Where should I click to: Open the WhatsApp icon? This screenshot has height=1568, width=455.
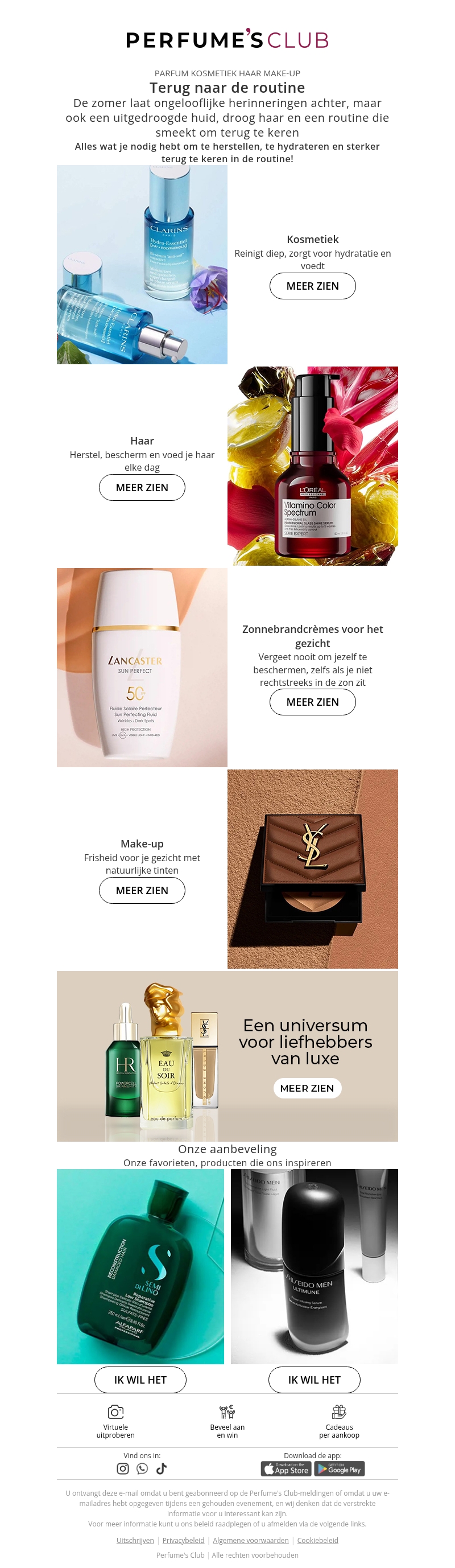pos(142,1469)
